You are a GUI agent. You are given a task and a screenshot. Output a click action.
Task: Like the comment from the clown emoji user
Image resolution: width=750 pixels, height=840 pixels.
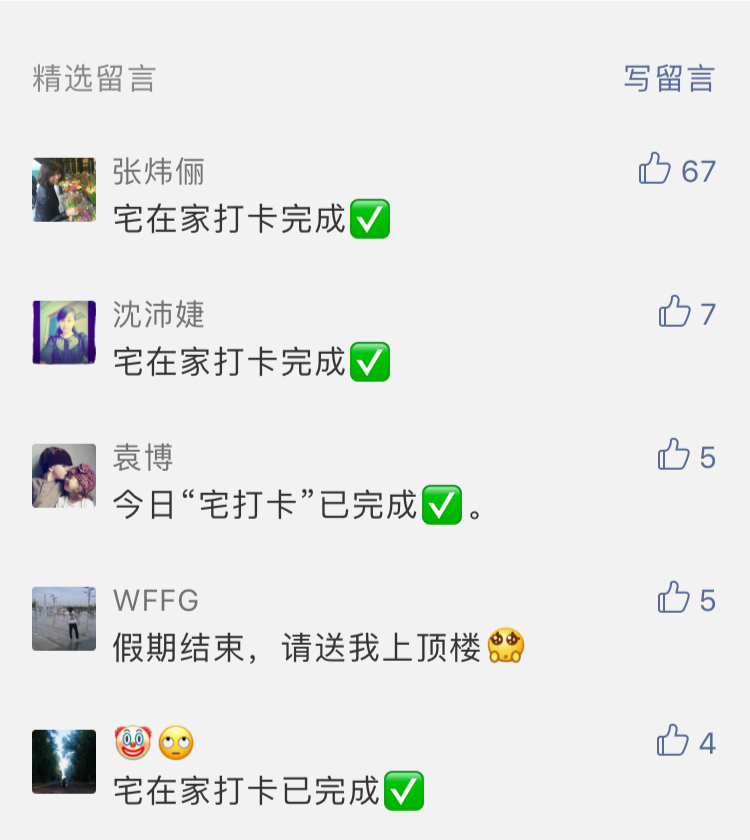tap(673, 742)
